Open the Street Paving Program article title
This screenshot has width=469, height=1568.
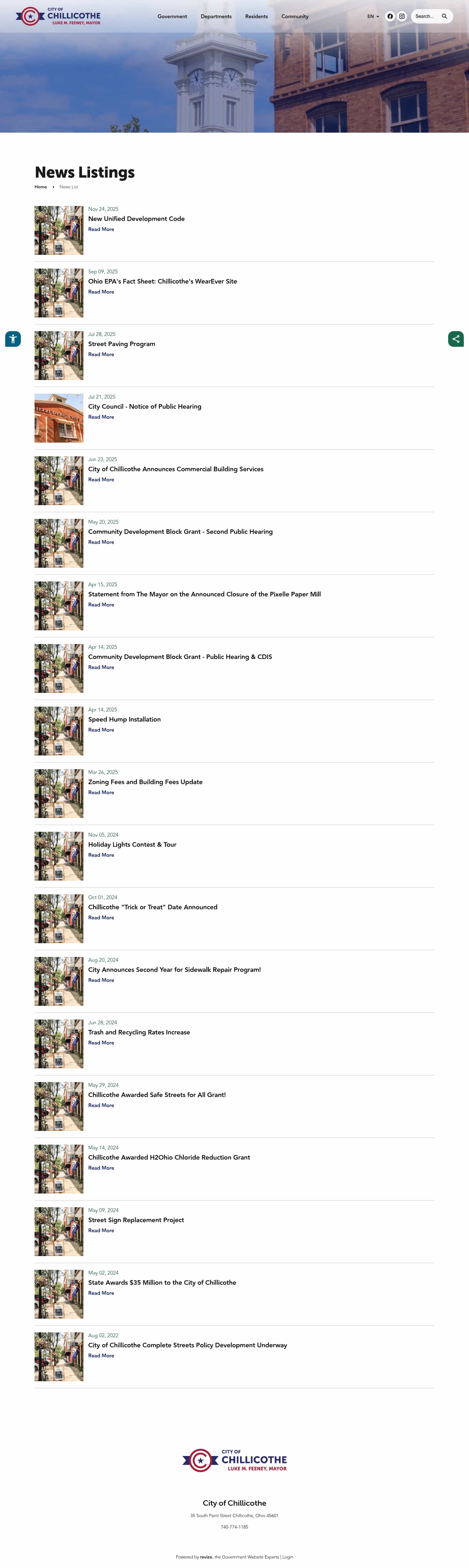pos(122,344)
